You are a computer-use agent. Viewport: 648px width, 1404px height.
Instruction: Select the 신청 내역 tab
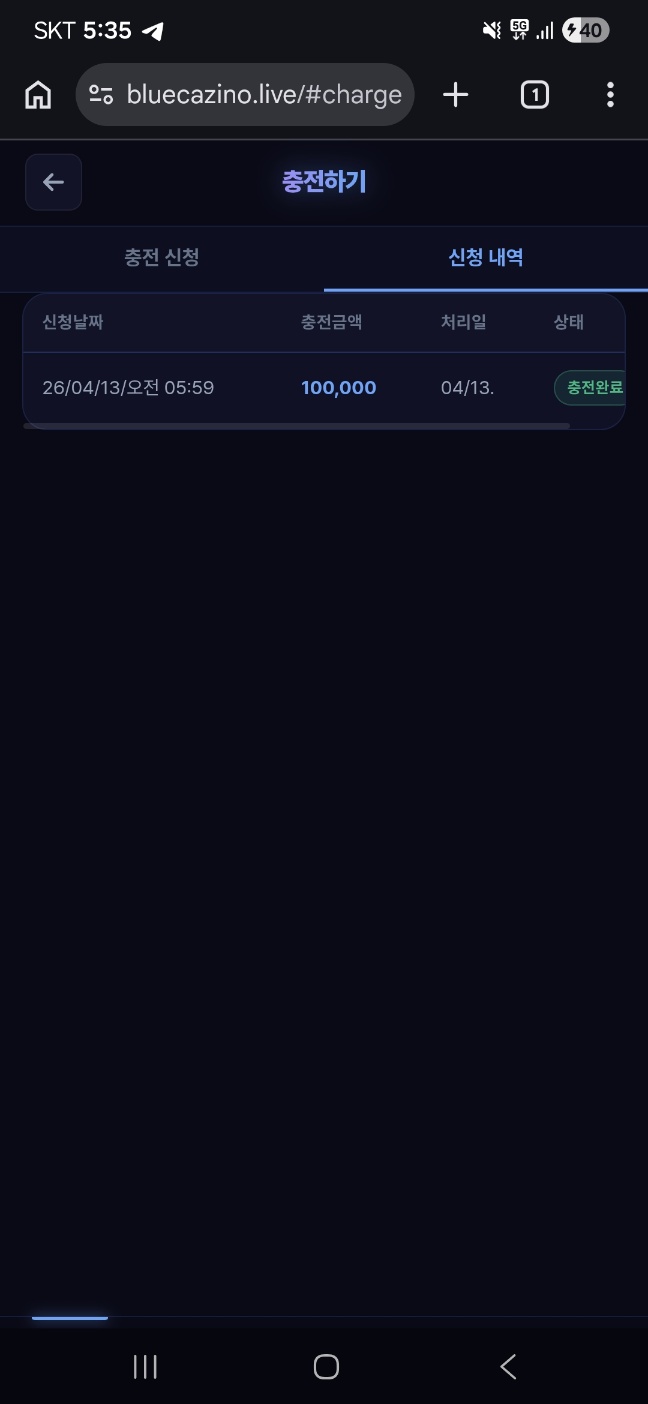coord(486,258)
